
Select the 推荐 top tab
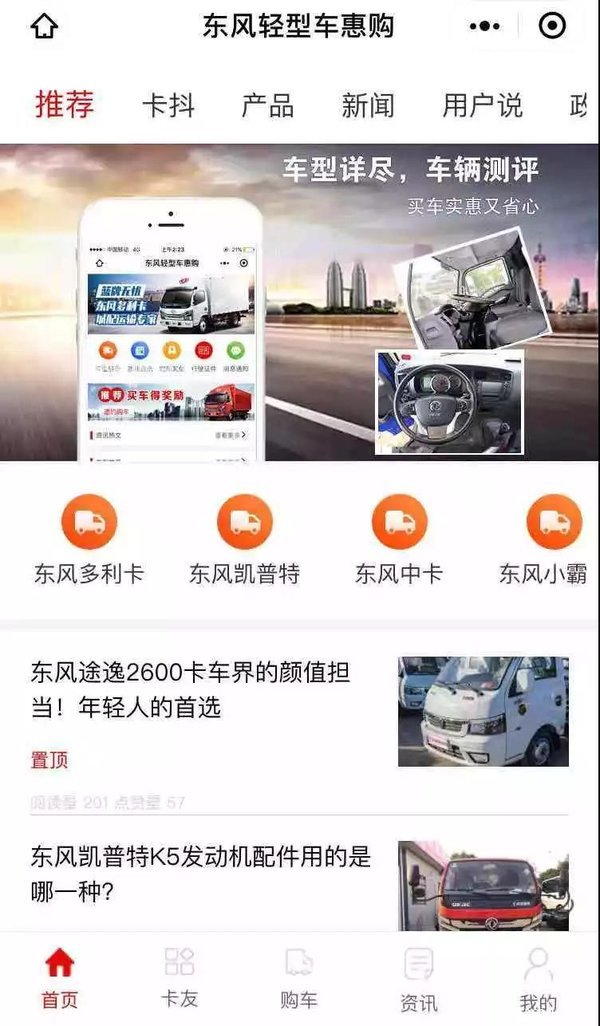tap(64, 105)
